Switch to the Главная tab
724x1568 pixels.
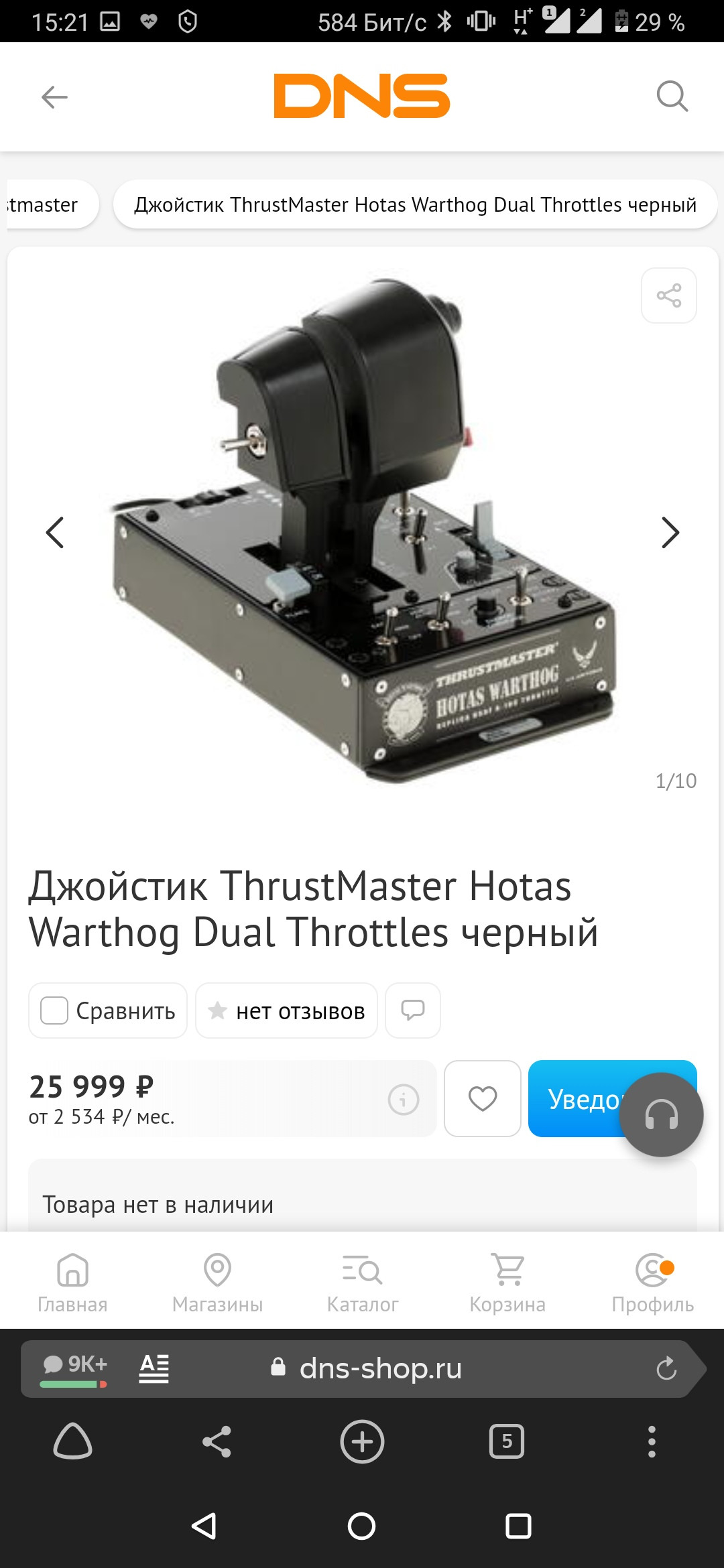[72, 1282]
